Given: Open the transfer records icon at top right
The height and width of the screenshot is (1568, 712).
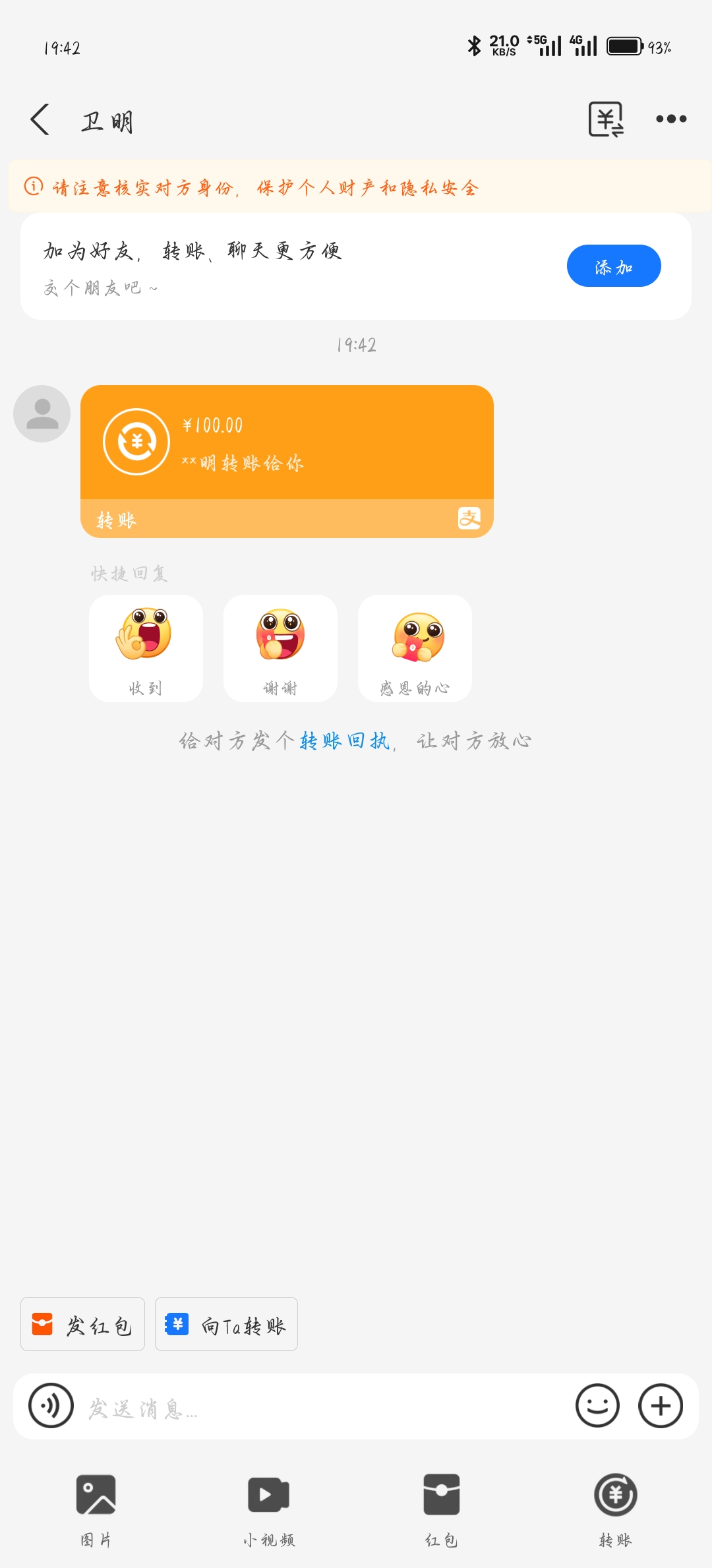Looking at the screenshot, I should [606, 119].
